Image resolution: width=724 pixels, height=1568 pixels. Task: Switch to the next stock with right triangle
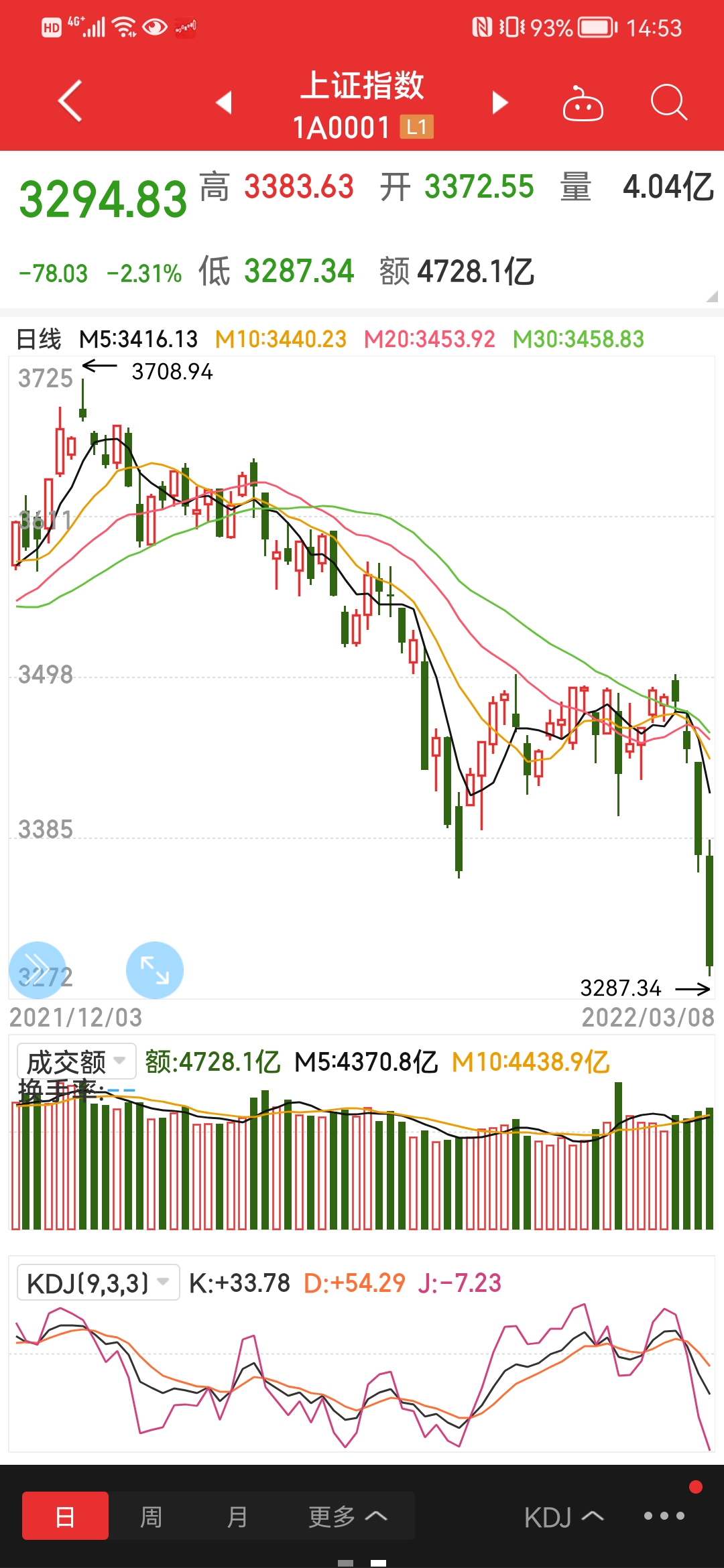point(500,103)
